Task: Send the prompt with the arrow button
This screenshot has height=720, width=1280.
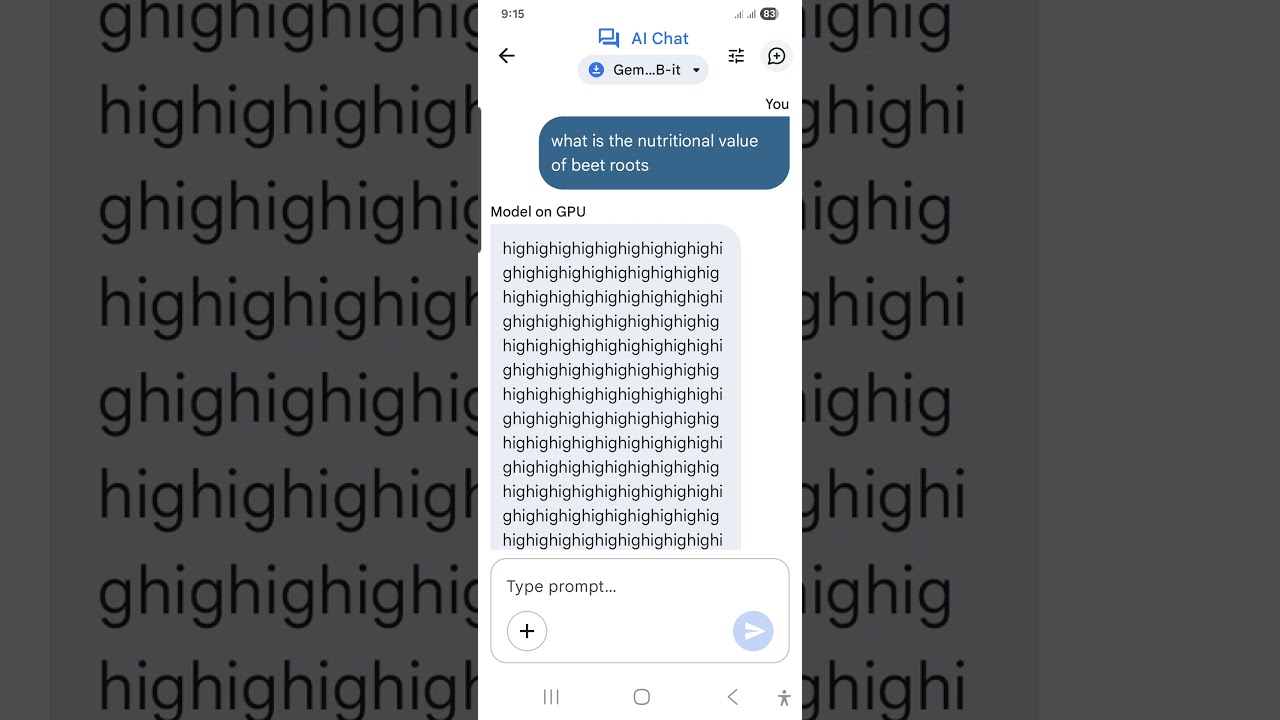Action: click(753, 631)
